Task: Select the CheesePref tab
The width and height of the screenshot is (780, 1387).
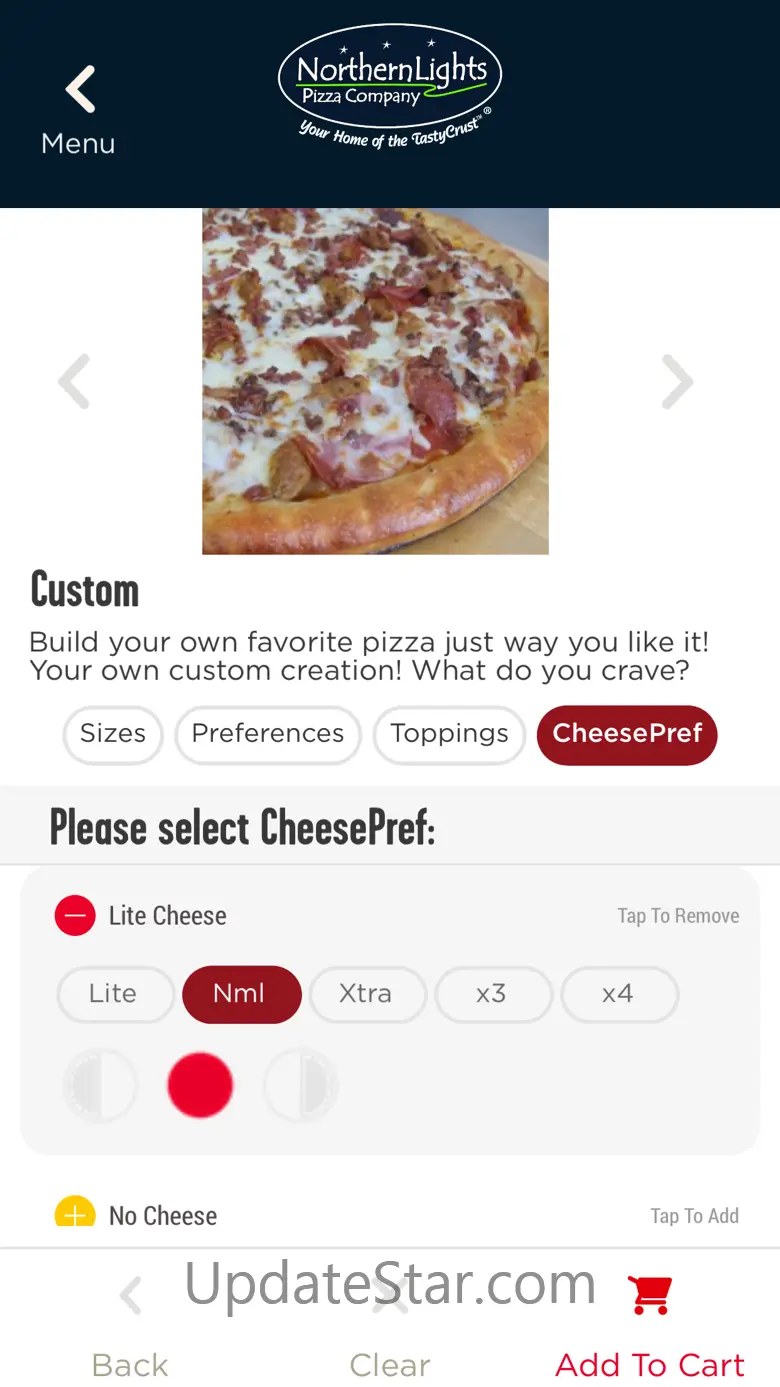Action: coord(627,734)
